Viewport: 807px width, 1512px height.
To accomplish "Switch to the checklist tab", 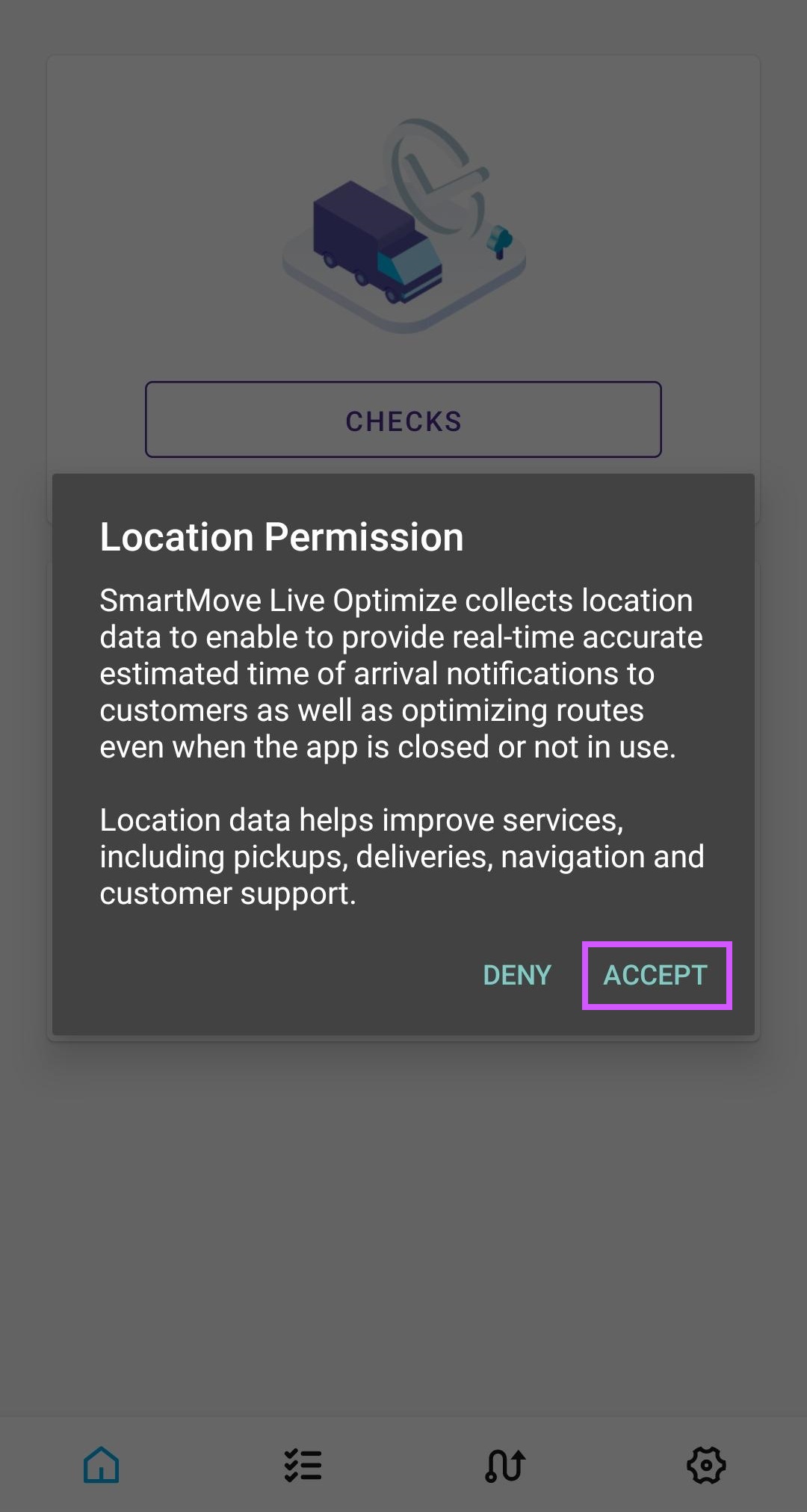I will click(x=303, y=1464).
